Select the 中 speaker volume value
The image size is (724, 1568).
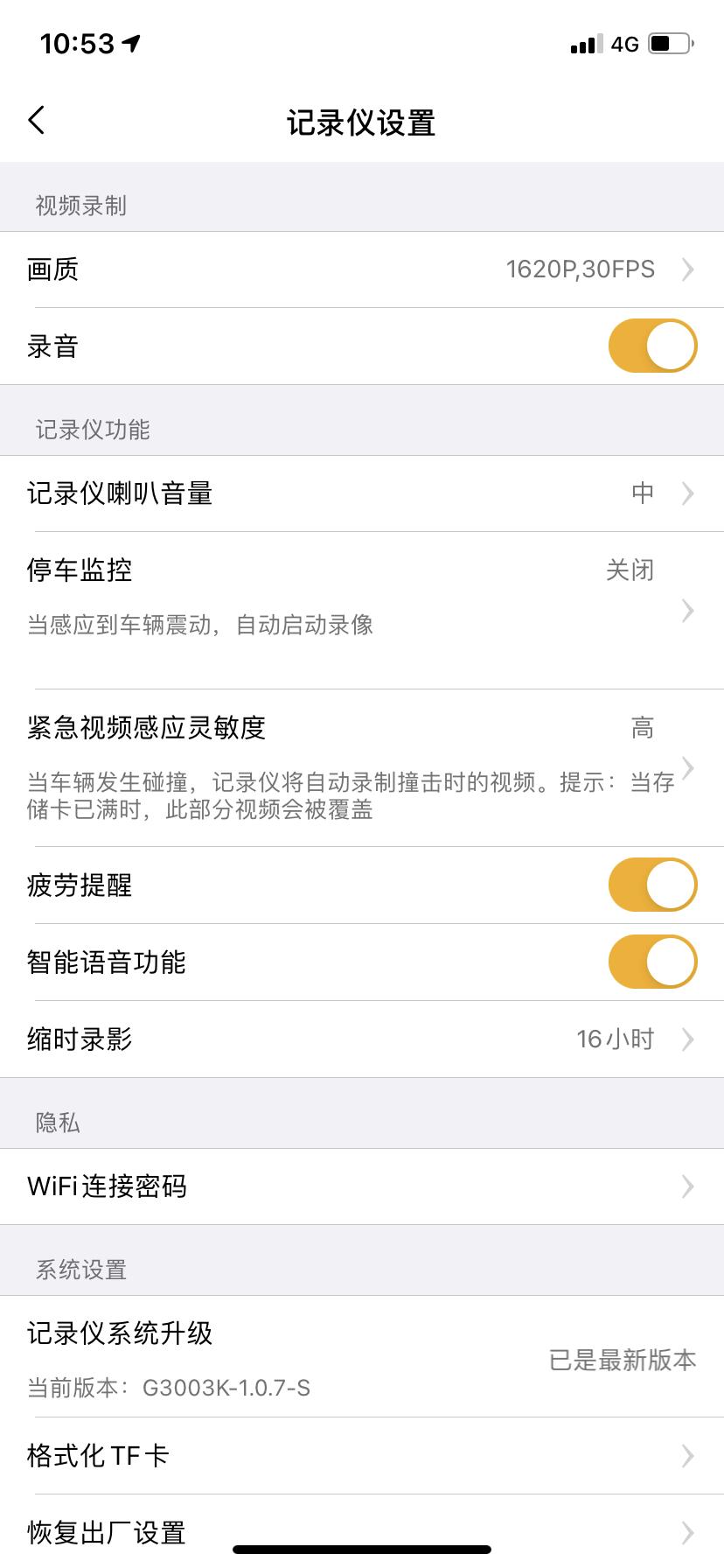coord(643,493)
